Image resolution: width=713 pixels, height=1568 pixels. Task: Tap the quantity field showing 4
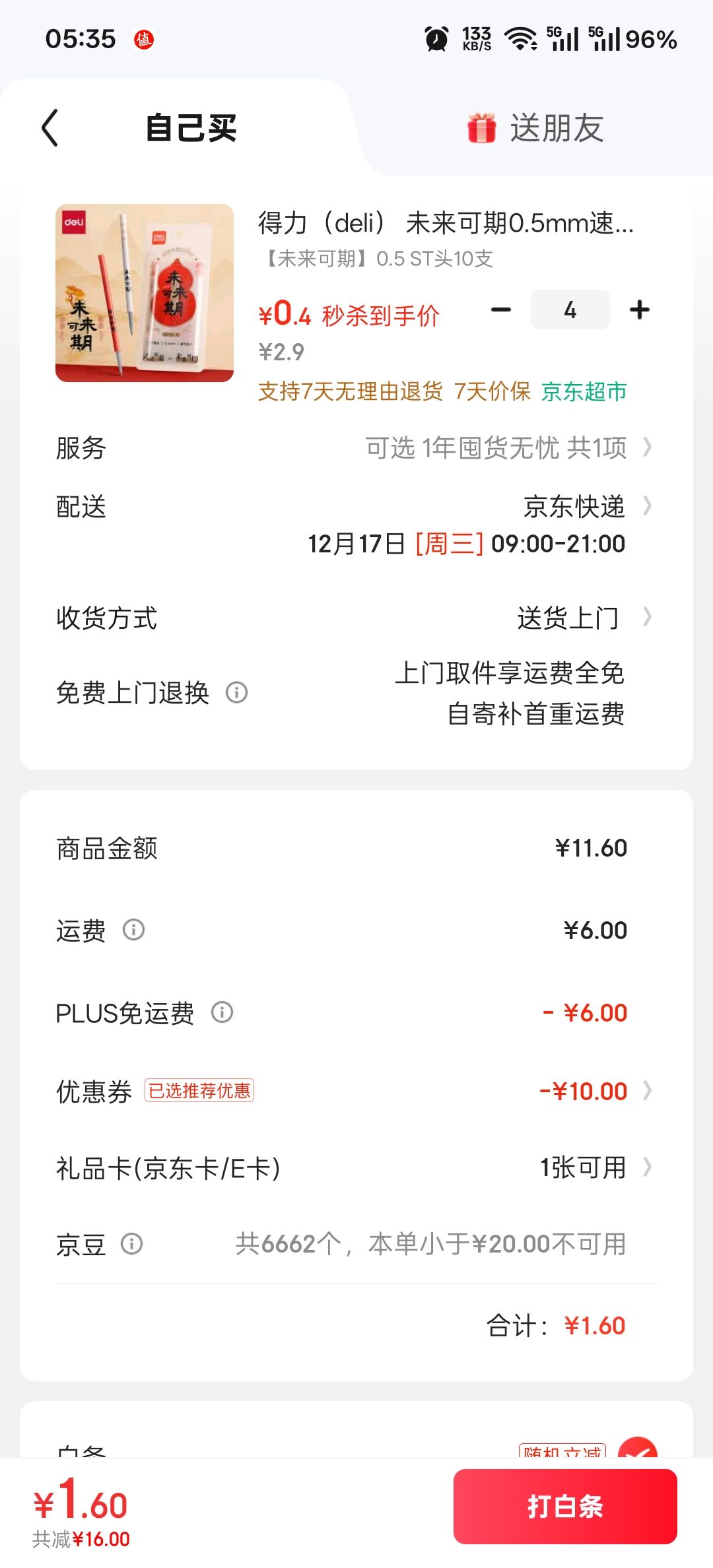570,310
